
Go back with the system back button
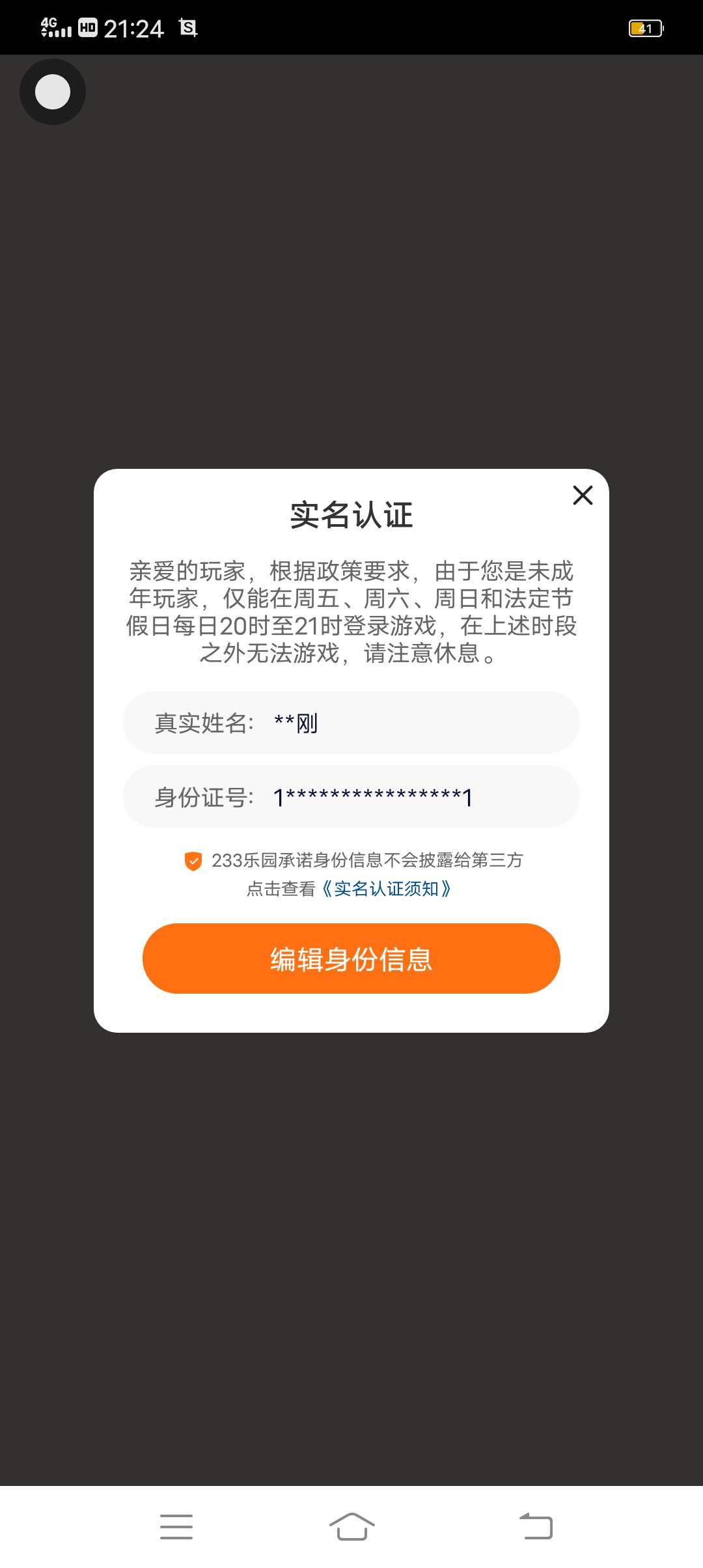point(536,1526)
